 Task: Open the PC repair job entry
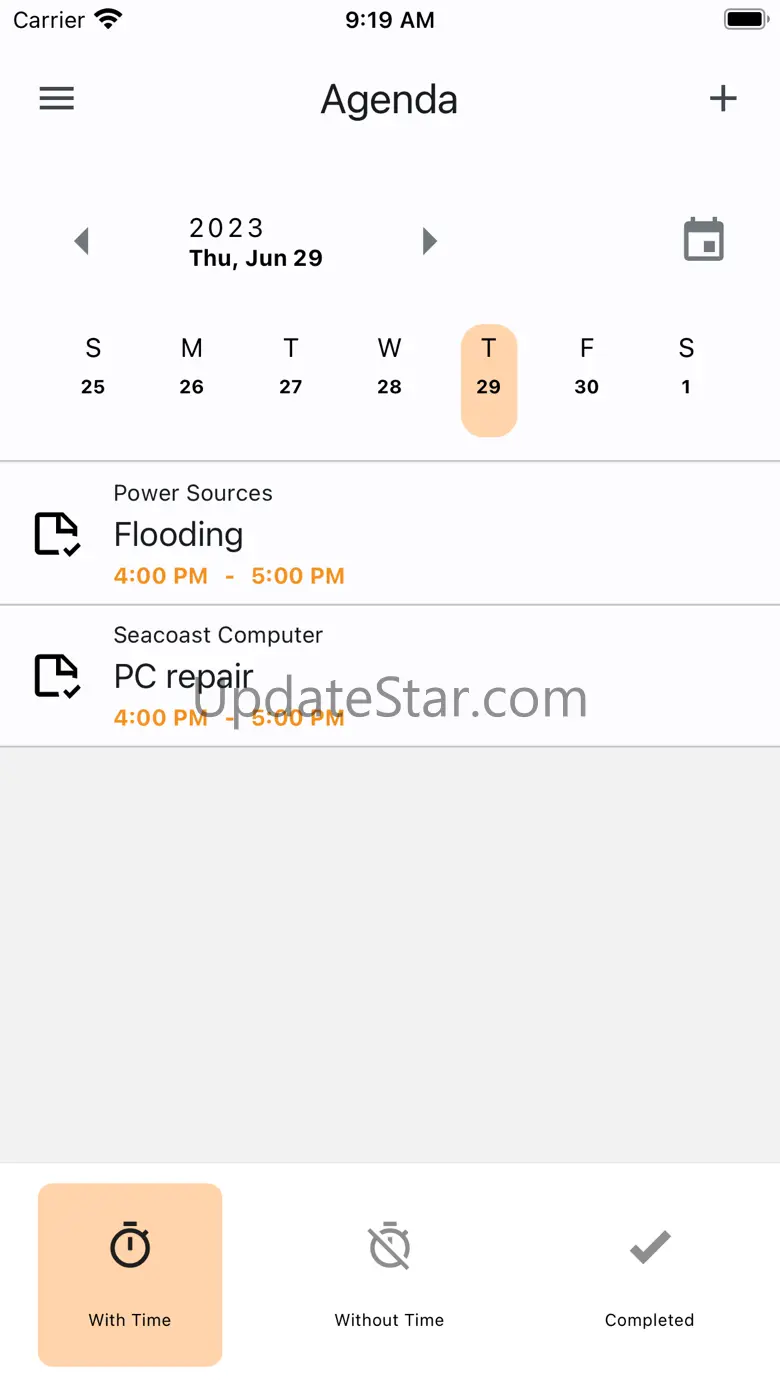(x=390, y=676)
